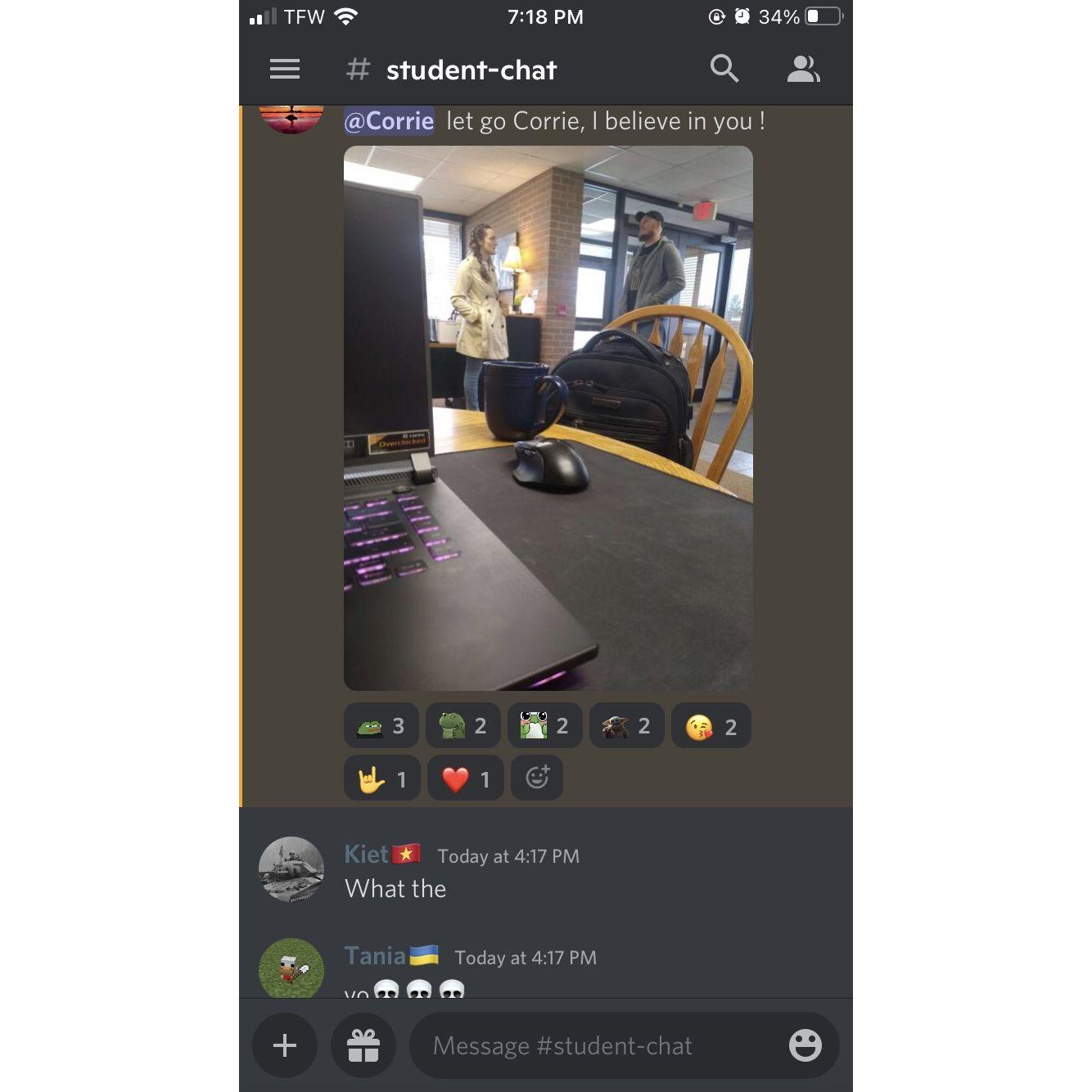
Task: Search in student-chat
Action: click(724, 69)
